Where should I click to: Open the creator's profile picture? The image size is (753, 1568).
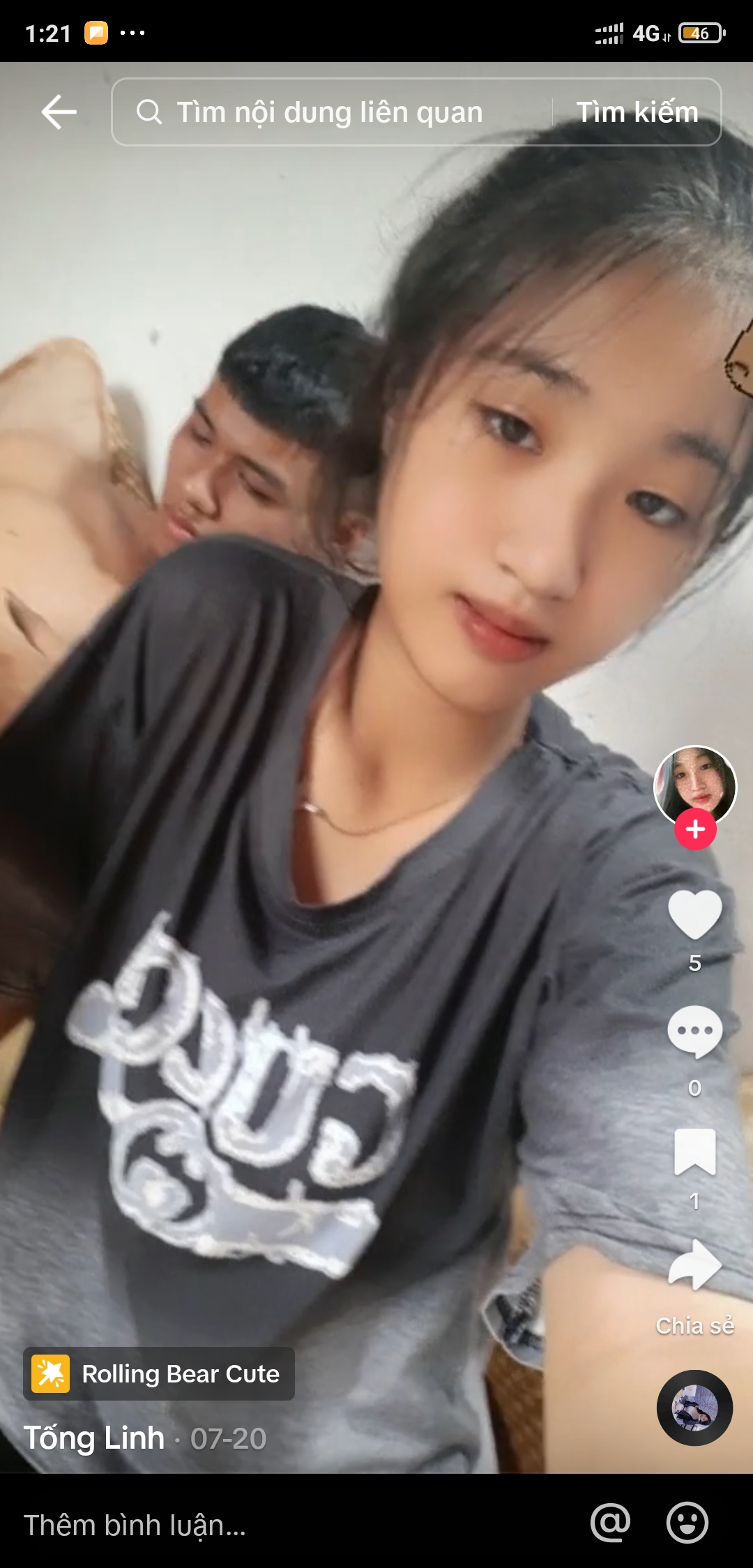(x=694, y=784)
